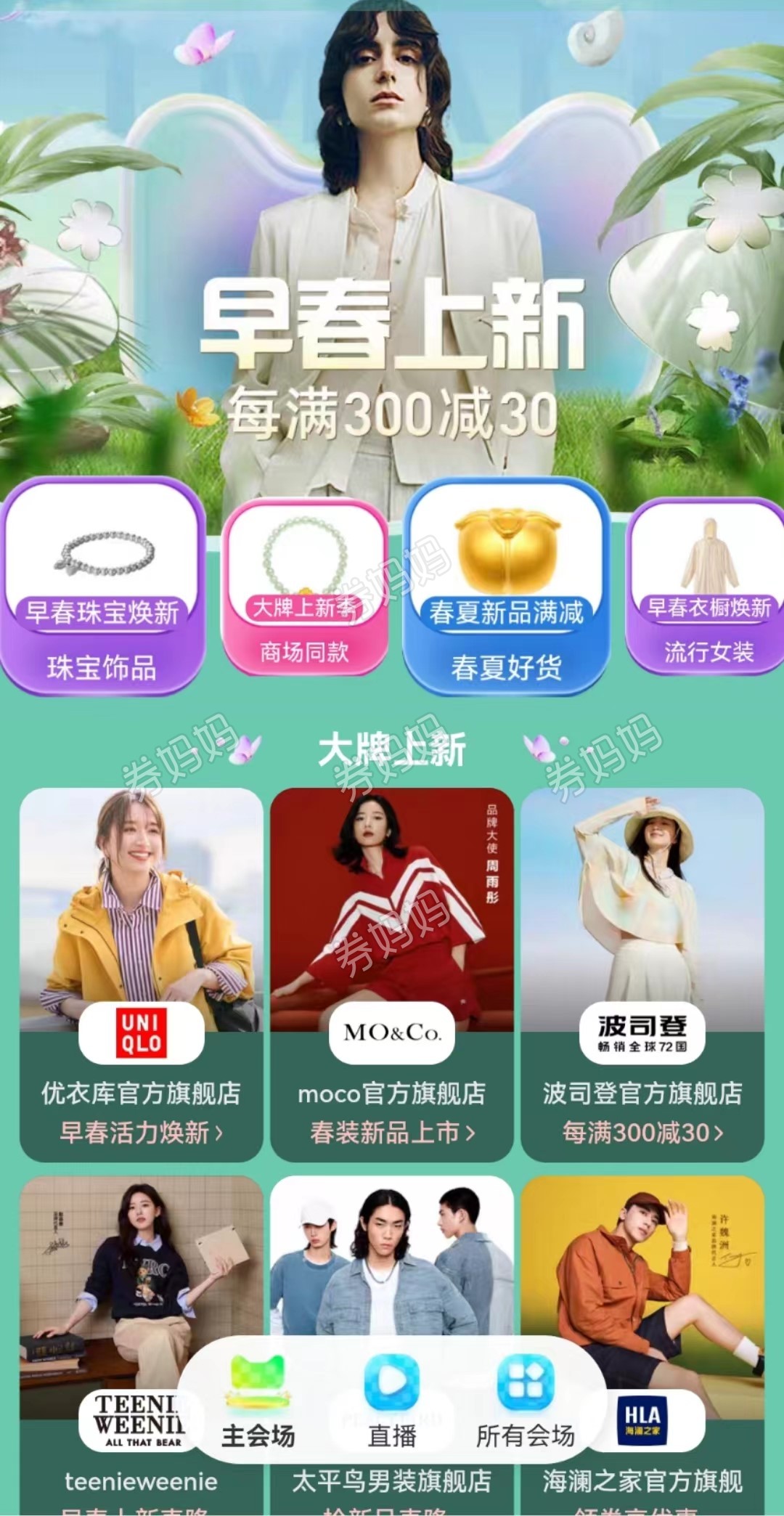Select the MO&Co. store logo
Screen dimensions: 784x1516
coord(391,1033)
